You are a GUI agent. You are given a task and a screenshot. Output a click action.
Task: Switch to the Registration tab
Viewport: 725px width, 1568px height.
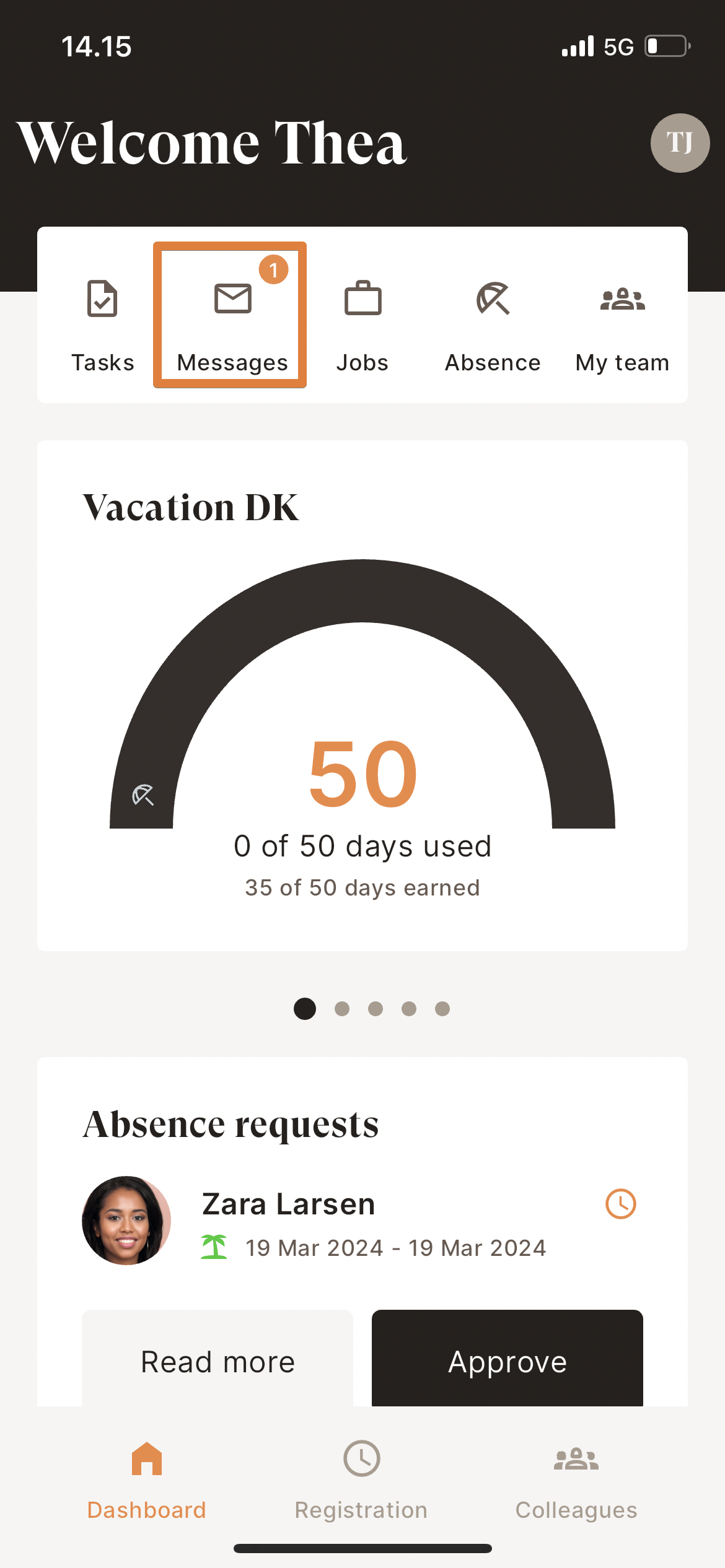[x=361, y=1480]
